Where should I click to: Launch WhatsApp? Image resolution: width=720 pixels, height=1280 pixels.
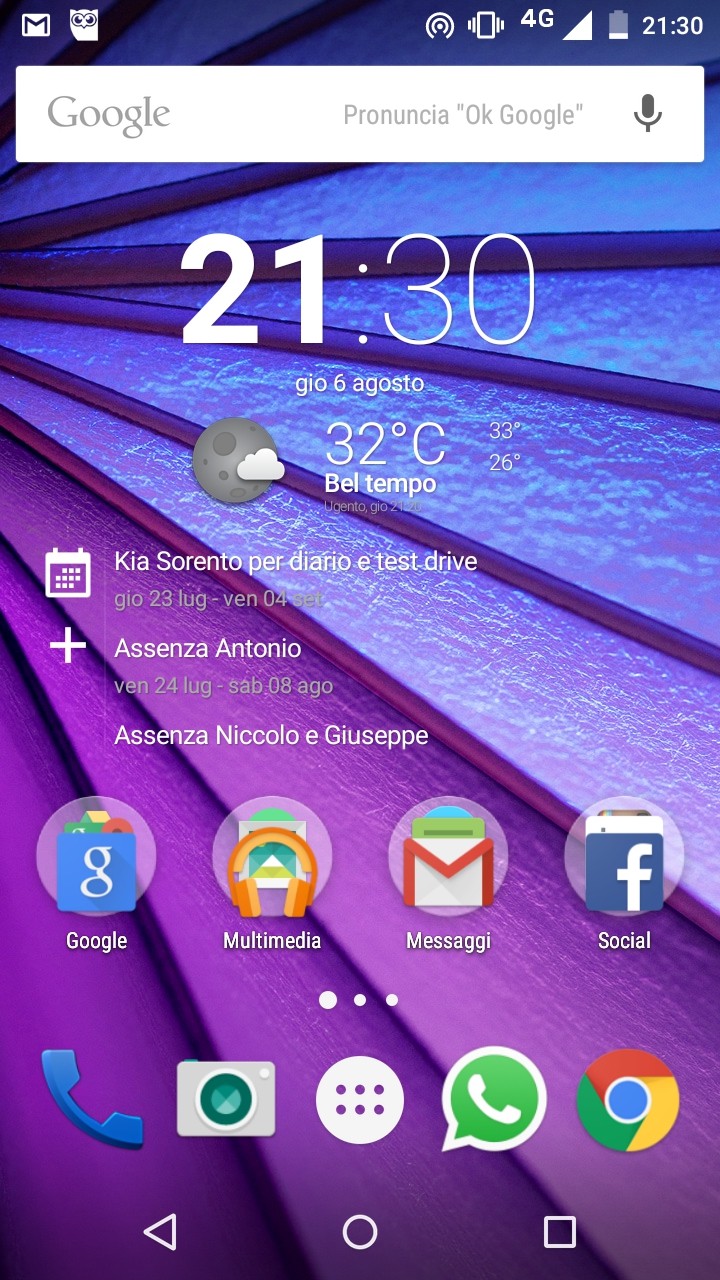[x=494, y=1099]
